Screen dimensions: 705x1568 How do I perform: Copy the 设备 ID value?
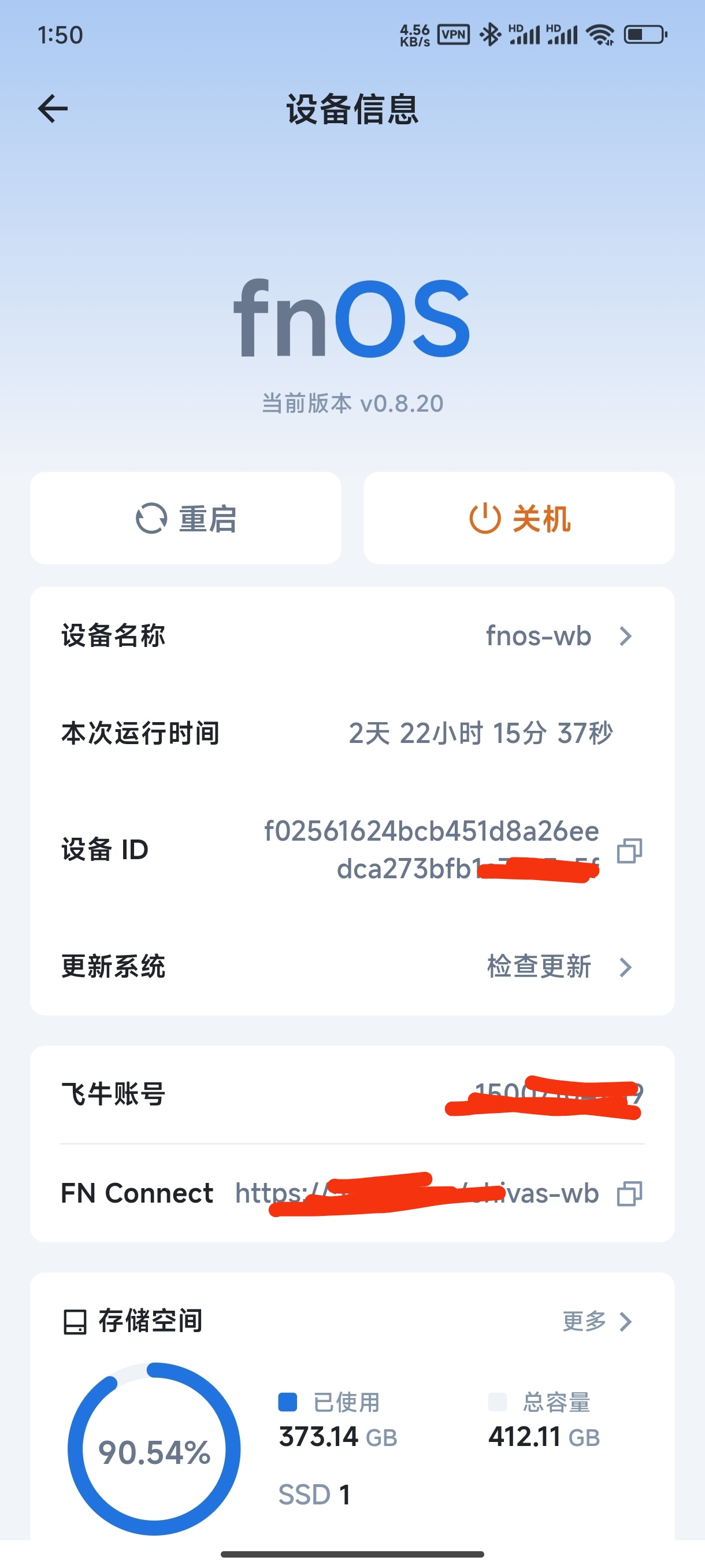[629, 850]
